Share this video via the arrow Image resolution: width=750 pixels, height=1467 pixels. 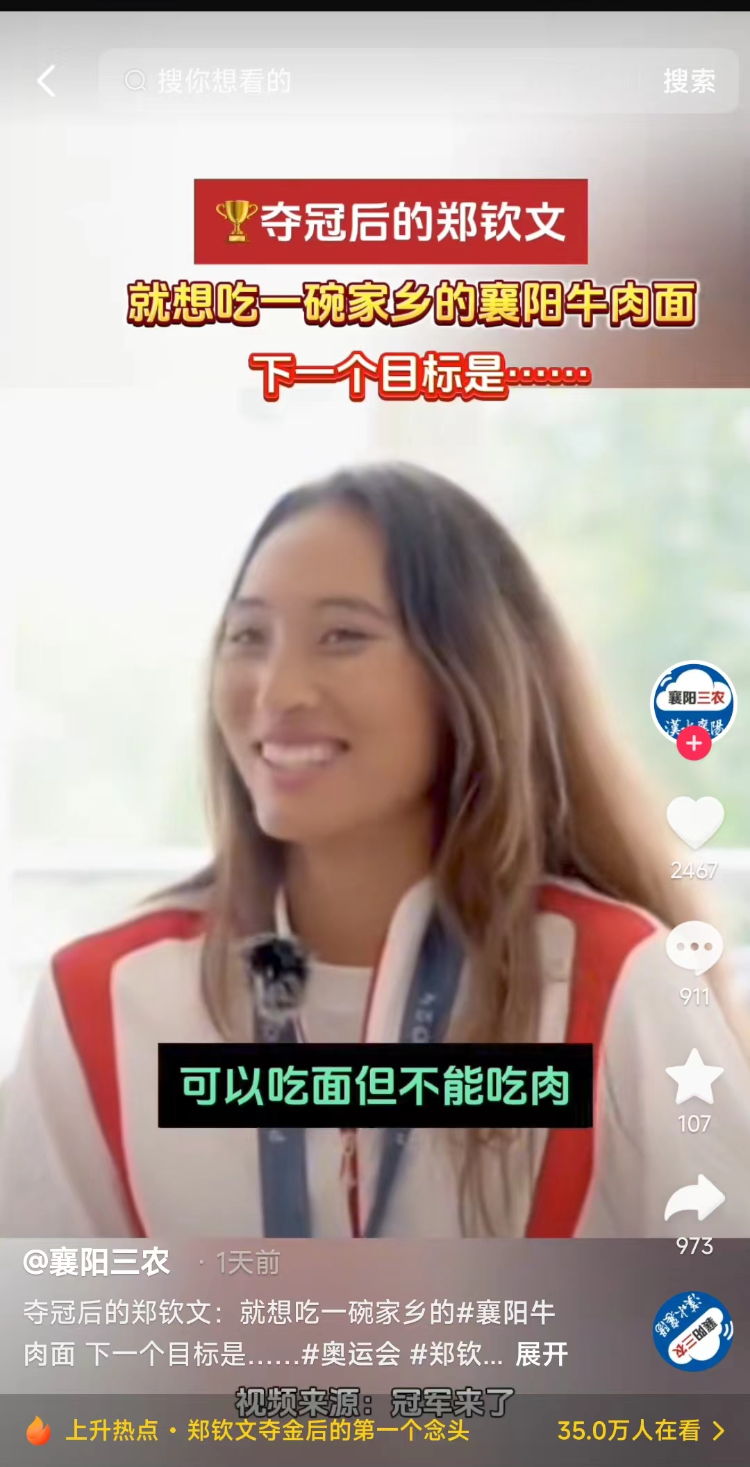[x=694, y=1200]
